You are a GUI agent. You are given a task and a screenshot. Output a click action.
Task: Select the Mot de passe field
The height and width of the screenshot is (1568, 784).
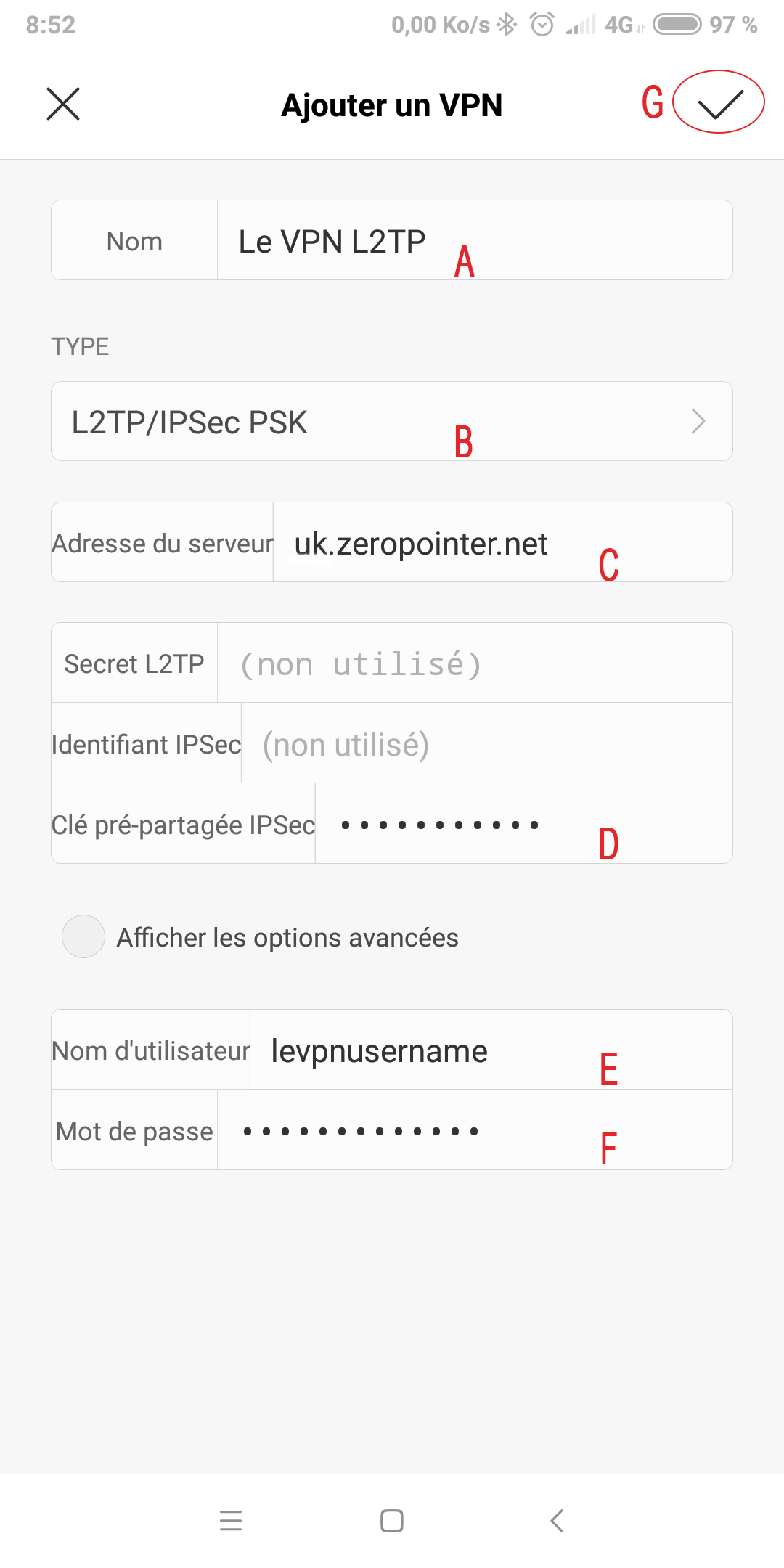pyautogui.click(x=475, y=1130)
